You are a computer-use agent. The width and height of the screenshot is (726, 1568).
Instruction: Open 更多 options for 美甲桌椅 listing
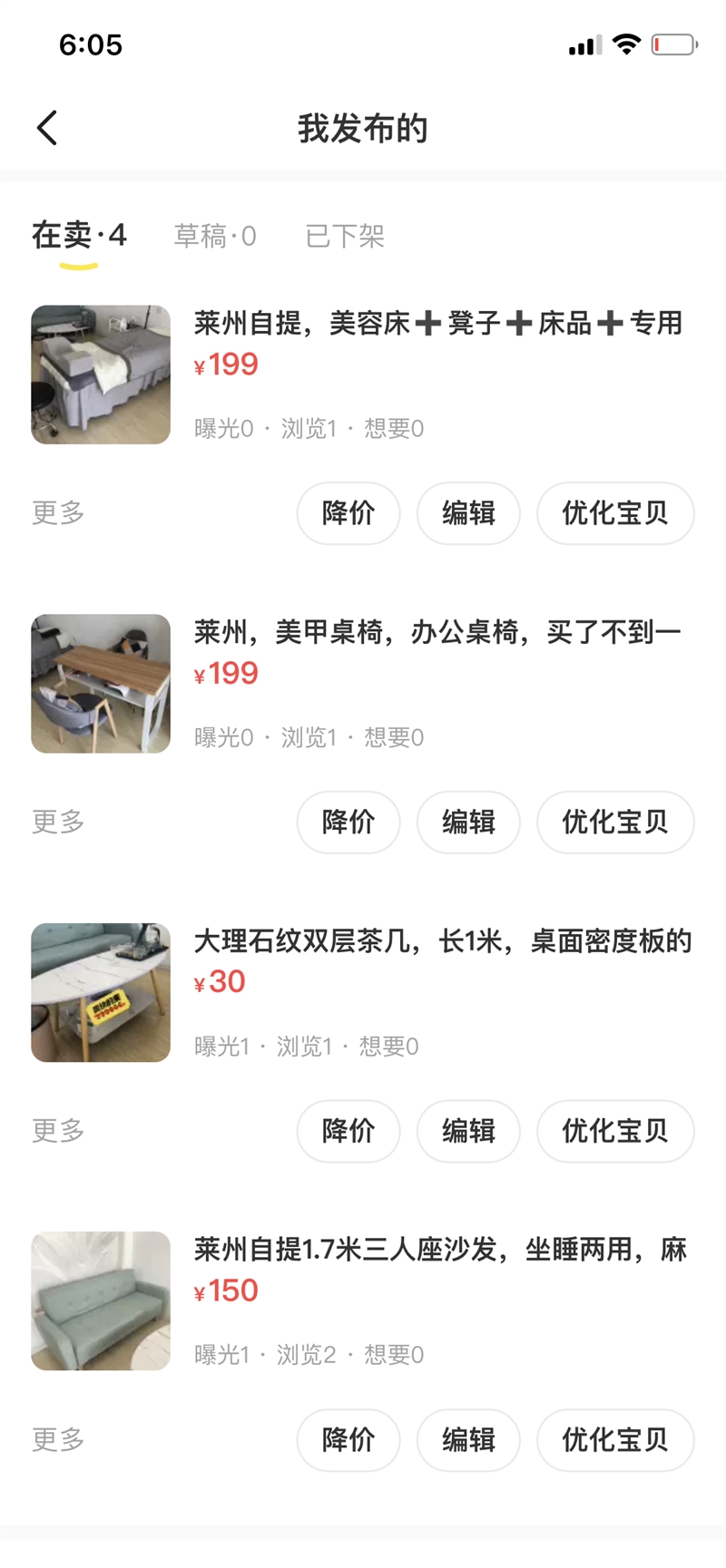[58, 823]
